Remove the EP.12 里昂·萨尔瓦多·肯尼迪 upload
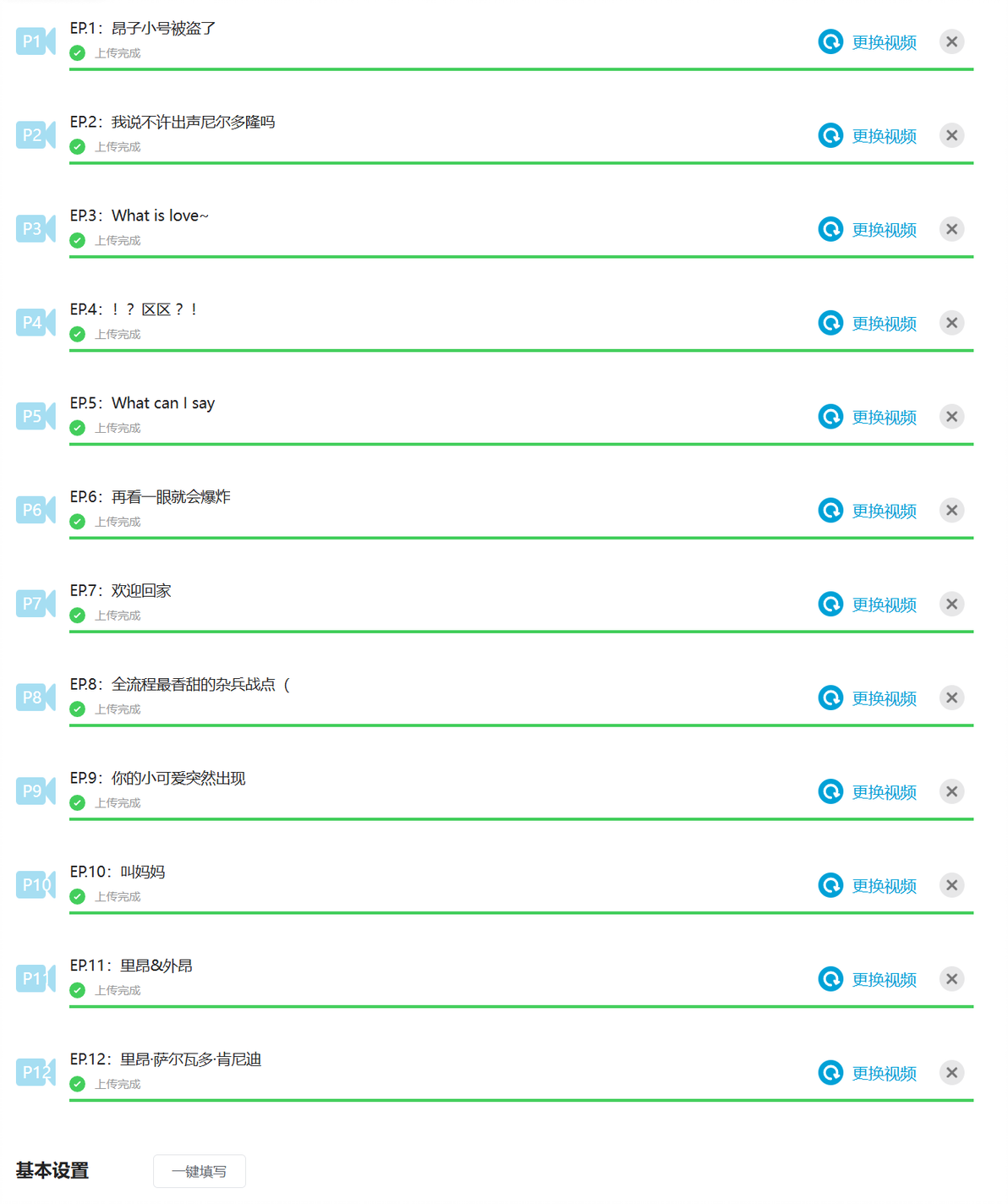This screenshot has width=1008, height=1204. pos(952,1073)
